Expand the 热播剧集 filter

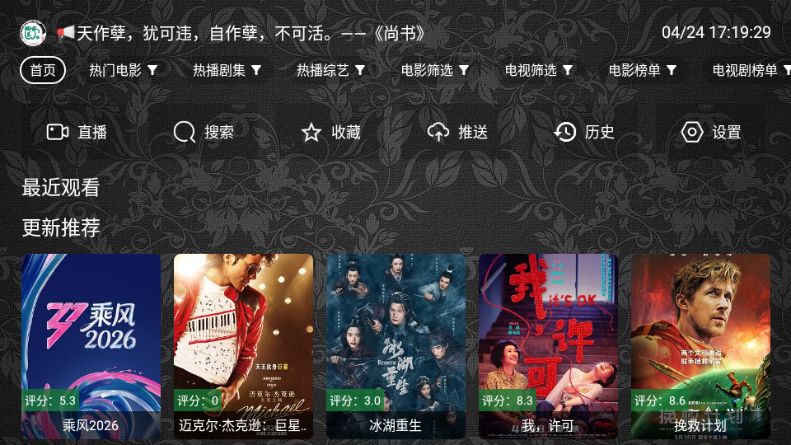227,71
